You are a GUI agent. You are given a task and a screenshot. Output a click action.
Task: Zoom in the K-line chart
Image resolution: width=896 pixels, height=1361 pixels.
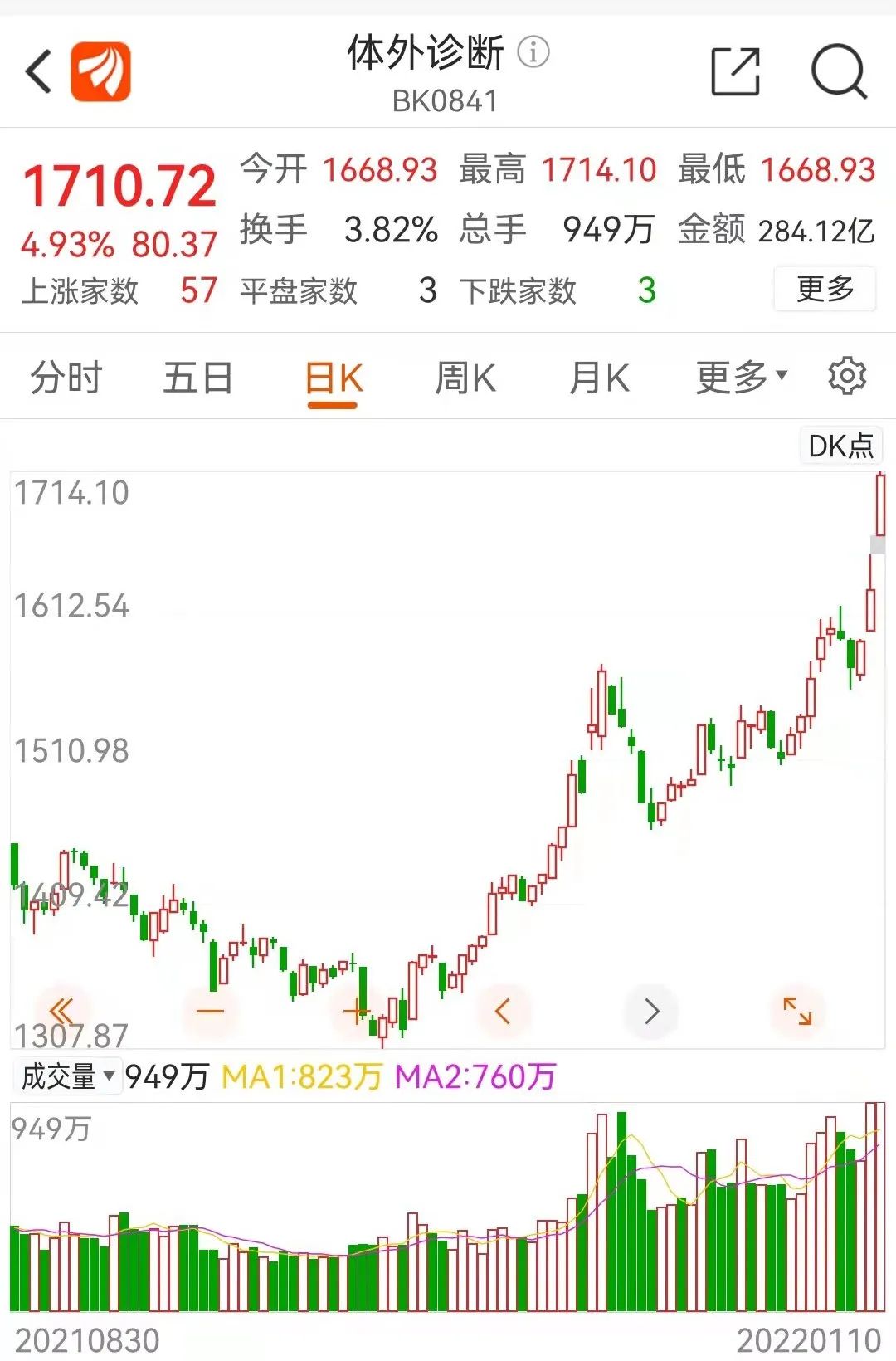click(357, 1011)
